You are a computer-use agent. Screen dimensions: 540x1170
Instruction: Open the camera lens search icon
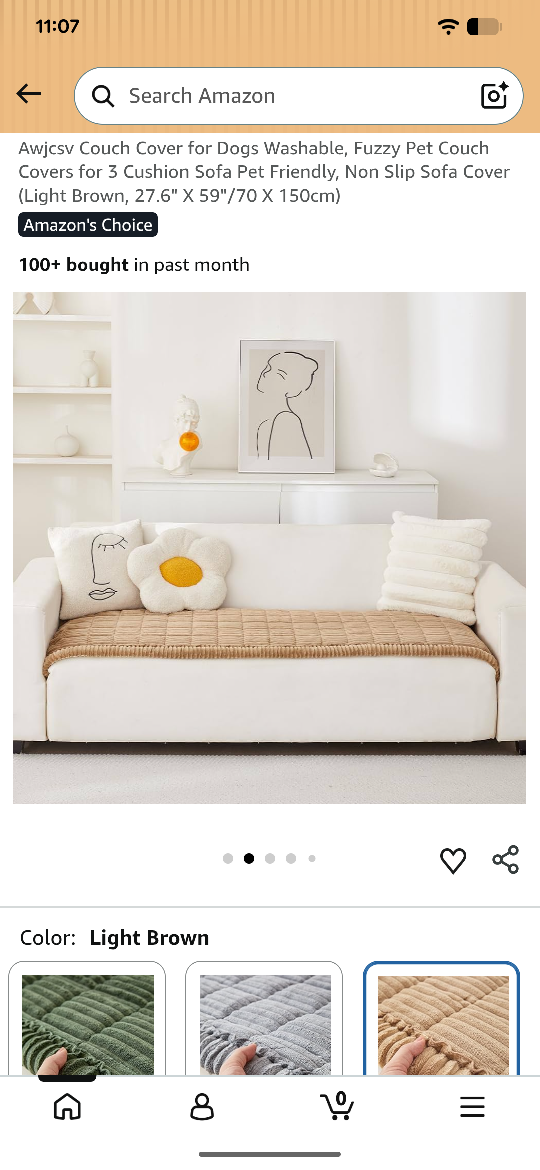[494, 96]
